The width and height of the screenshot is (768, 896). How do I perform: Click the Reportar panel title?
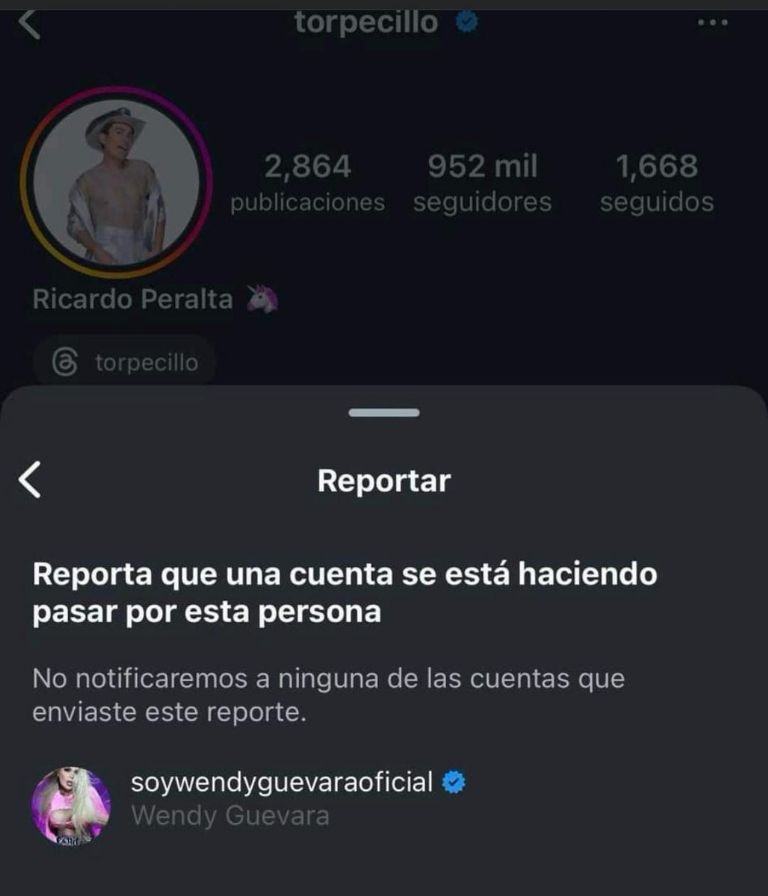point(384,479)
